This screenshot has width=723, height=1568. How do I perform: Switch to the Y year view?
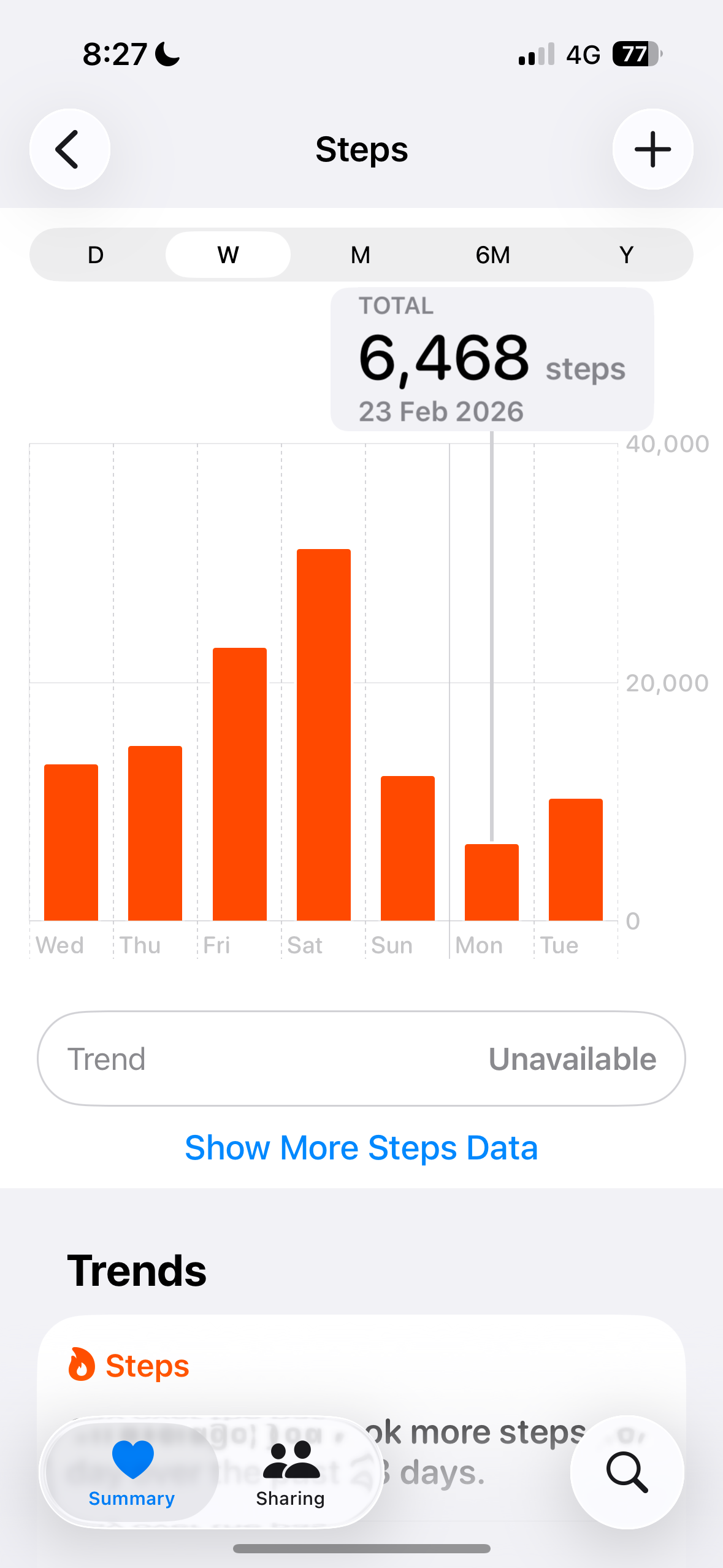(x=625, y=255)
